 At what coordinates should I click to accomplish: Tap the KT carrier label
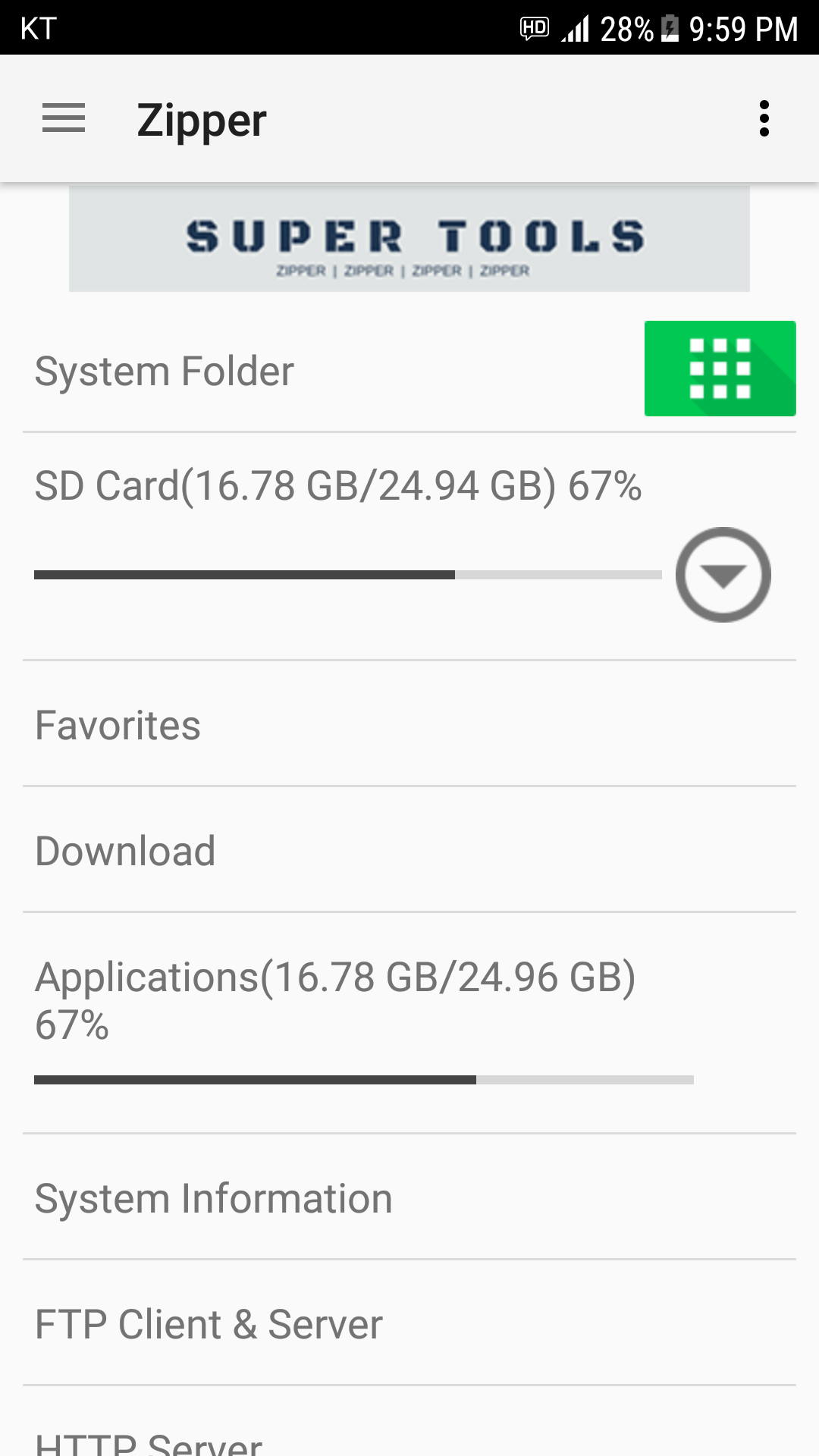(39, 29)
